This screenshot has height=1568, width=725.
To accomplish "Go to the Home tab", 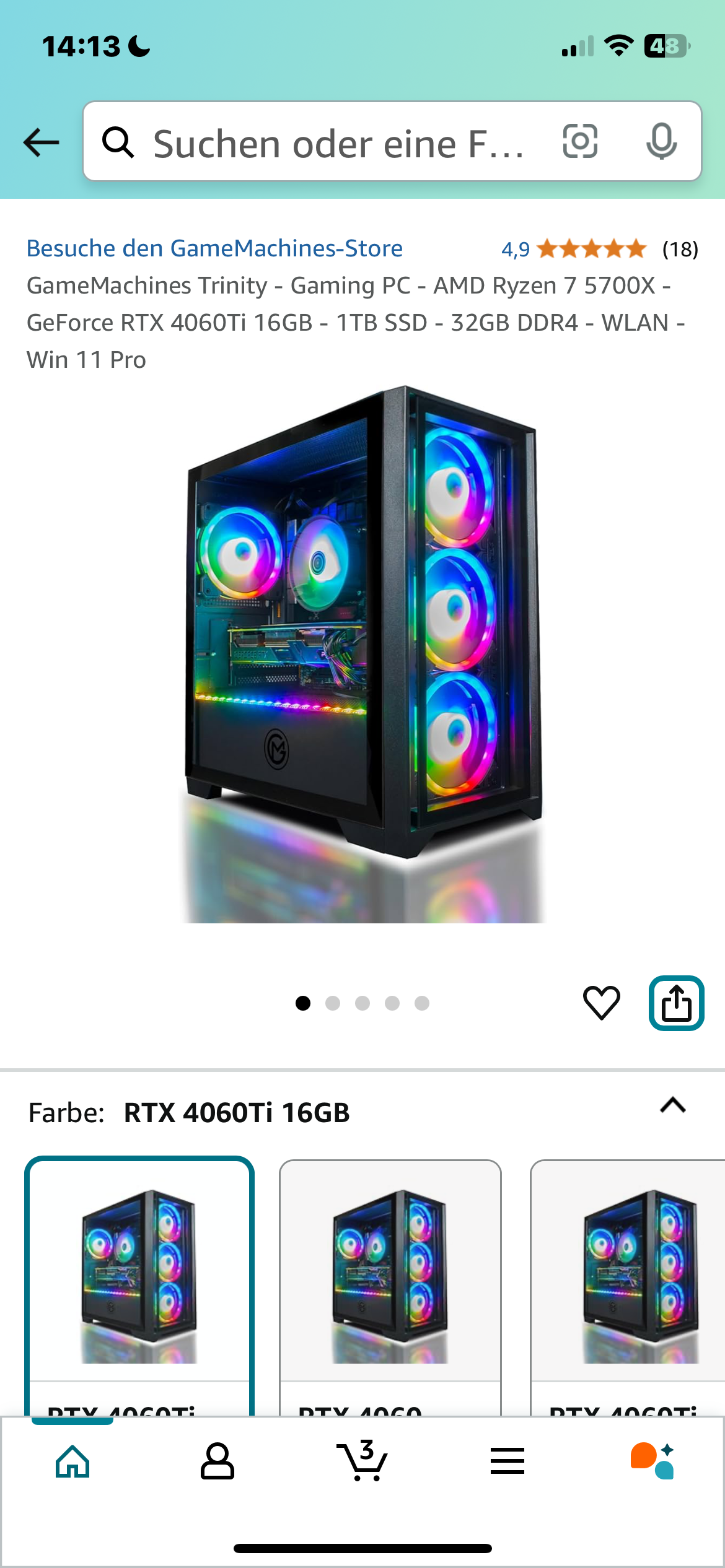I will coord(72,1461).
